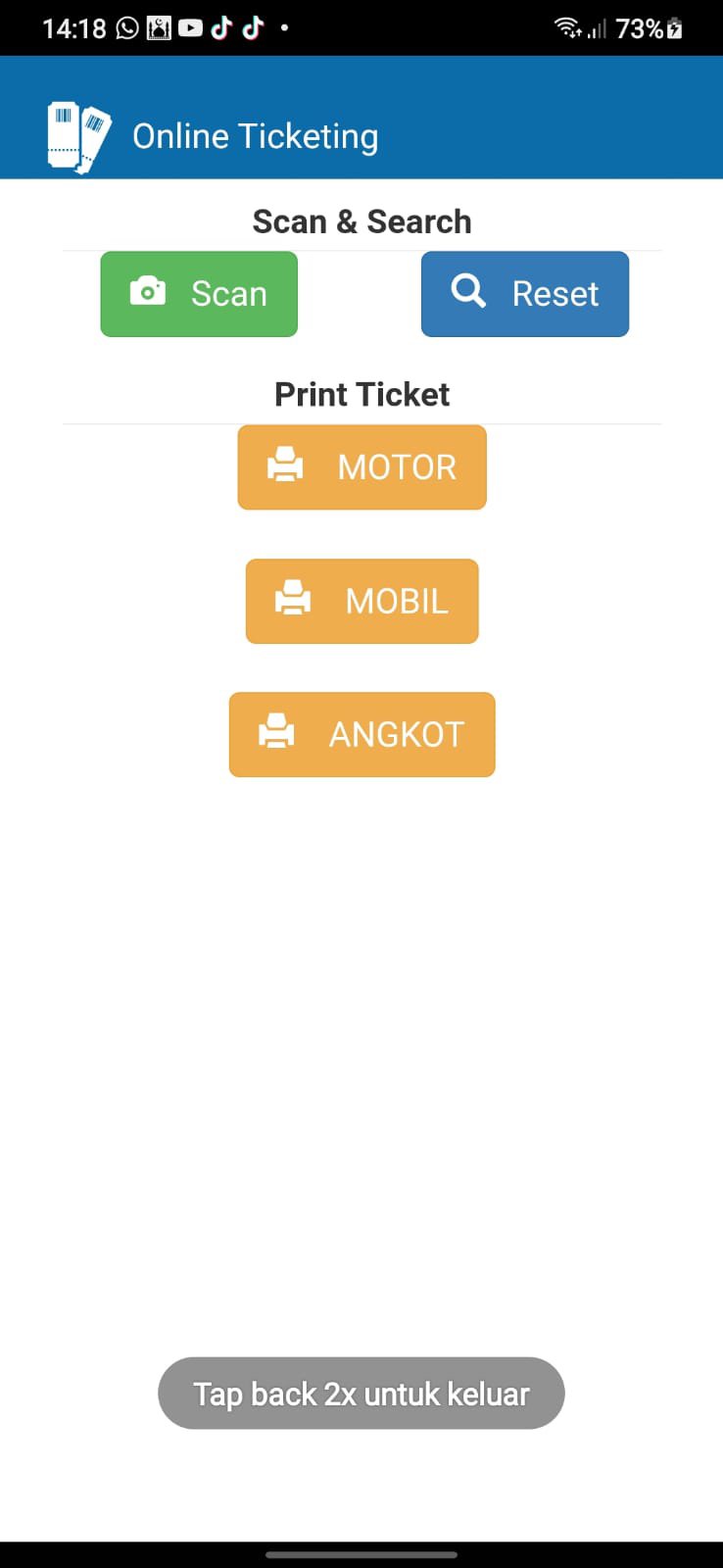Tap the YouTube notification icon in status bar
This screenshot has width=723, height=1568.
(191, 26)
